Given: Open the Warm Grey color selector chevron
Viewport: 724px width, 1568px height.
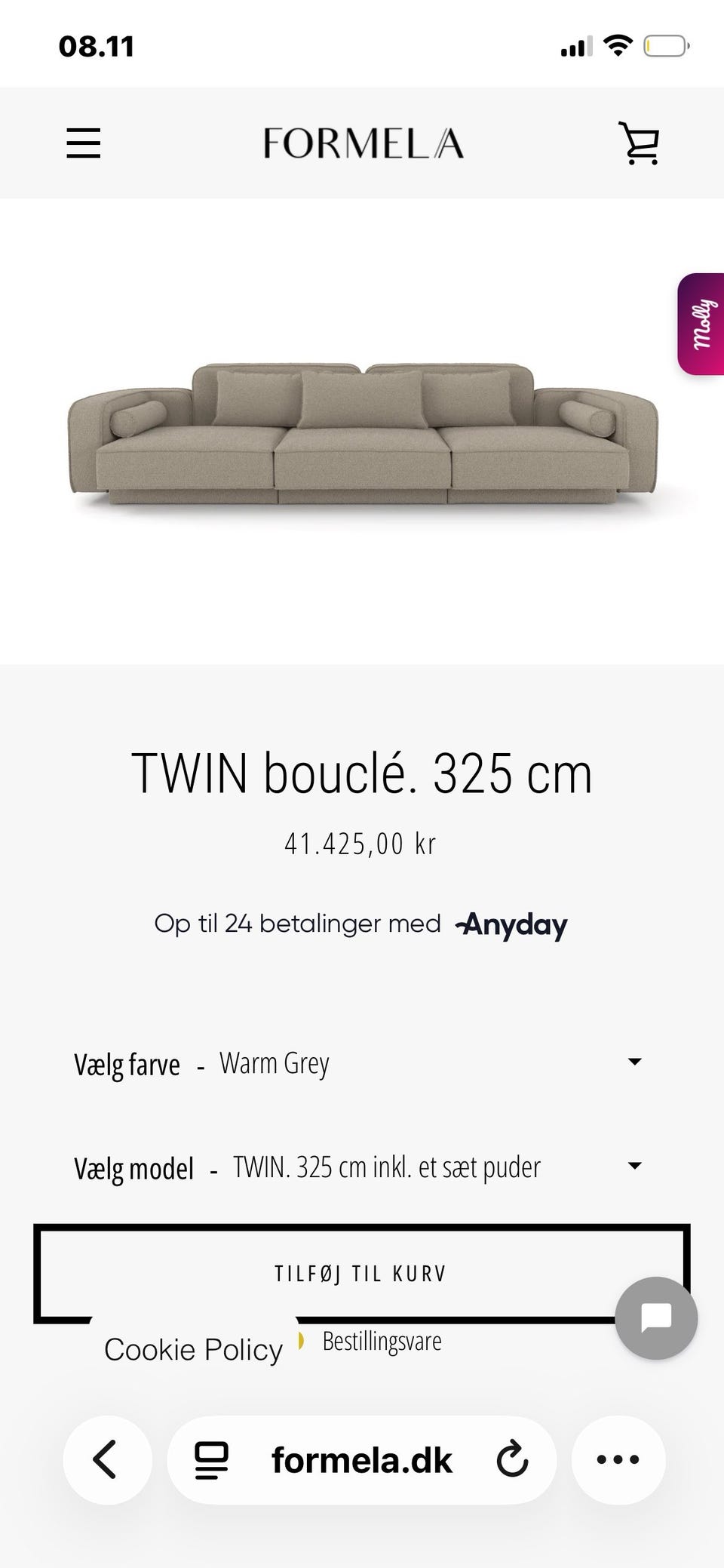Looking at the screenshot, I should pos(634,1061).
